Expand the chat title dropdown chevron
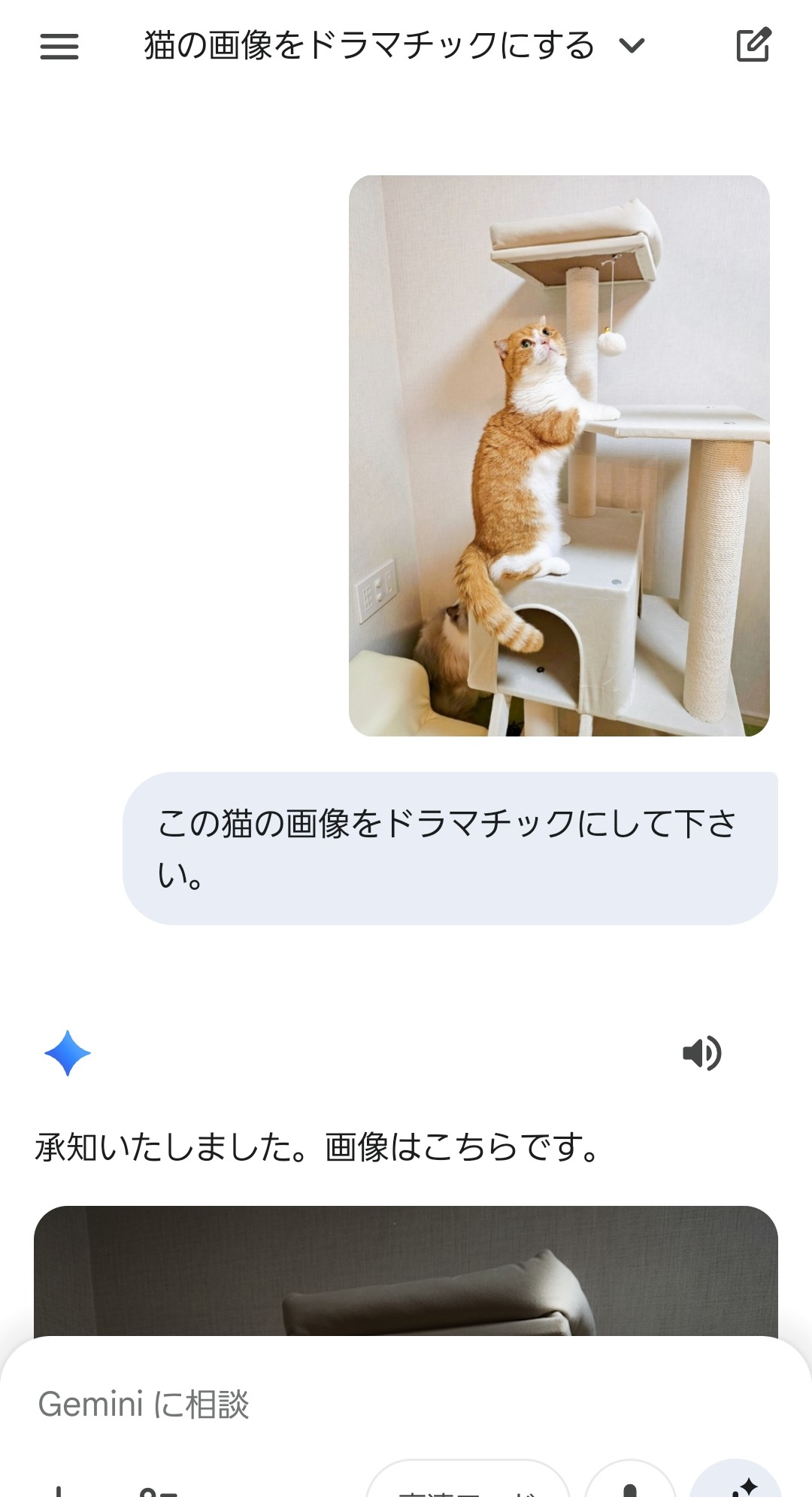 632,47
